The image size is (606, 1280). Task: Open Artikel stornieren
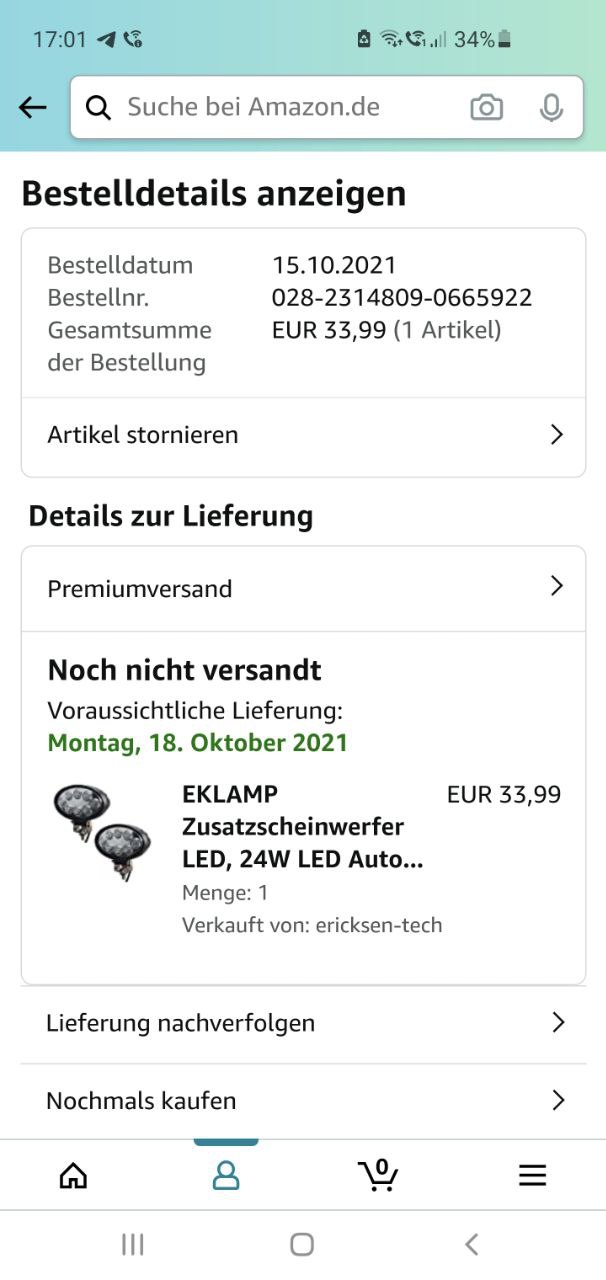click(x=303, y=435)
